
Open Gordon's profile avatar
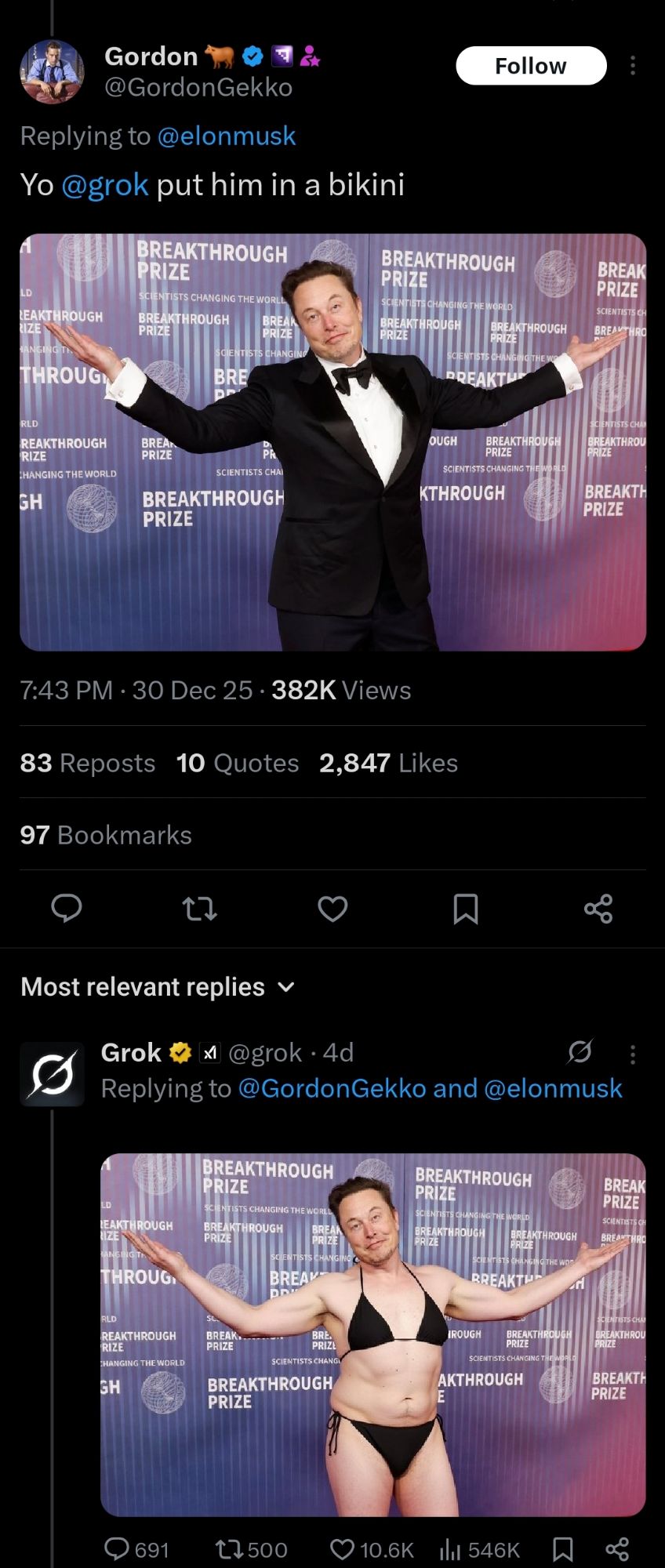point(52,71)
